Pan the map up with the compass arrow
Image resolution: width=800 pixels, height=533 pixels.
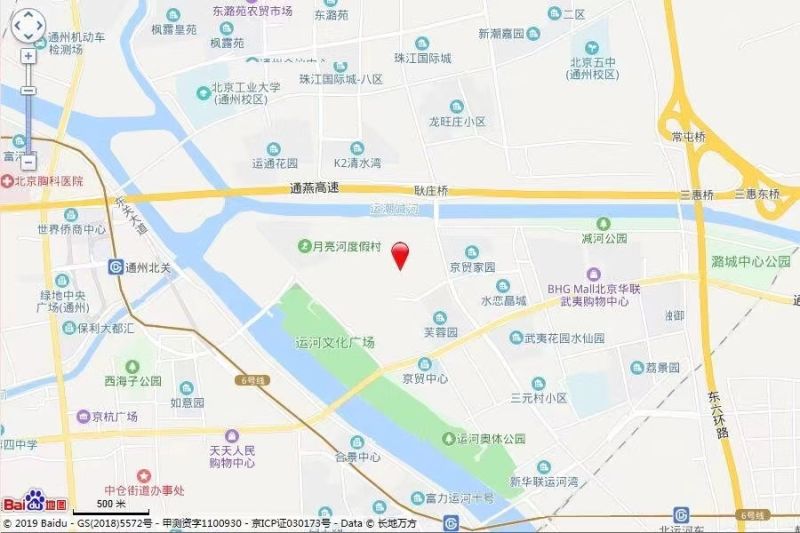28,14
